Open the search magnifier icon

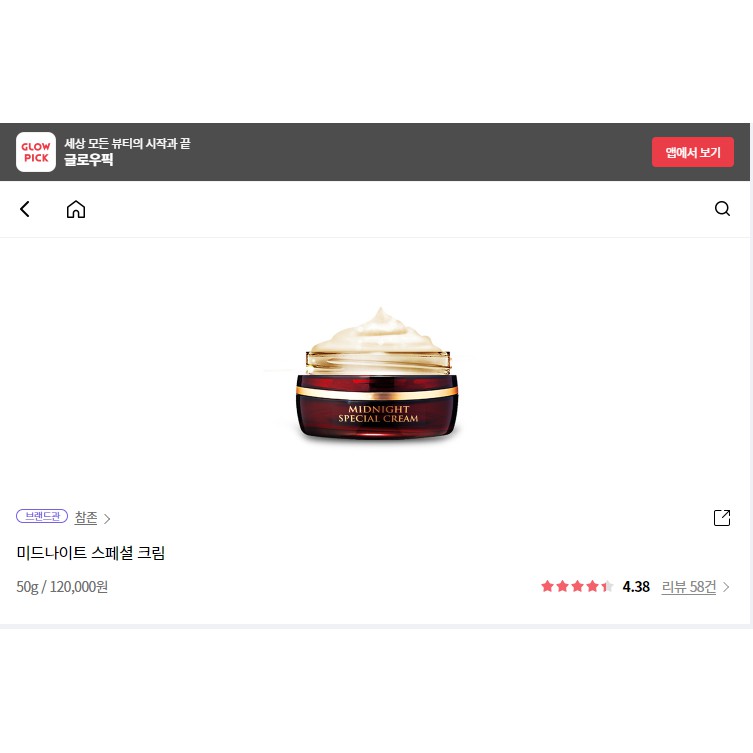tap(722, 209)
